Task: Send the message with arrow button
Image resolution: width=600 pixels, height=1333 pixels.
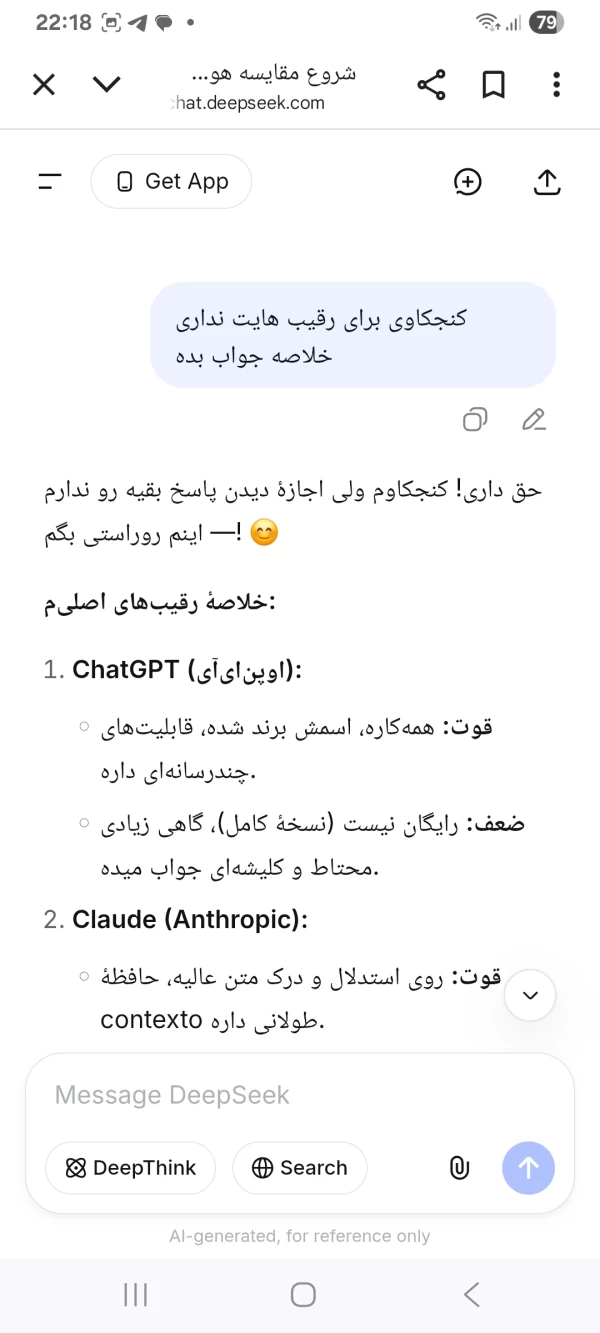Action: point(528,1168)
